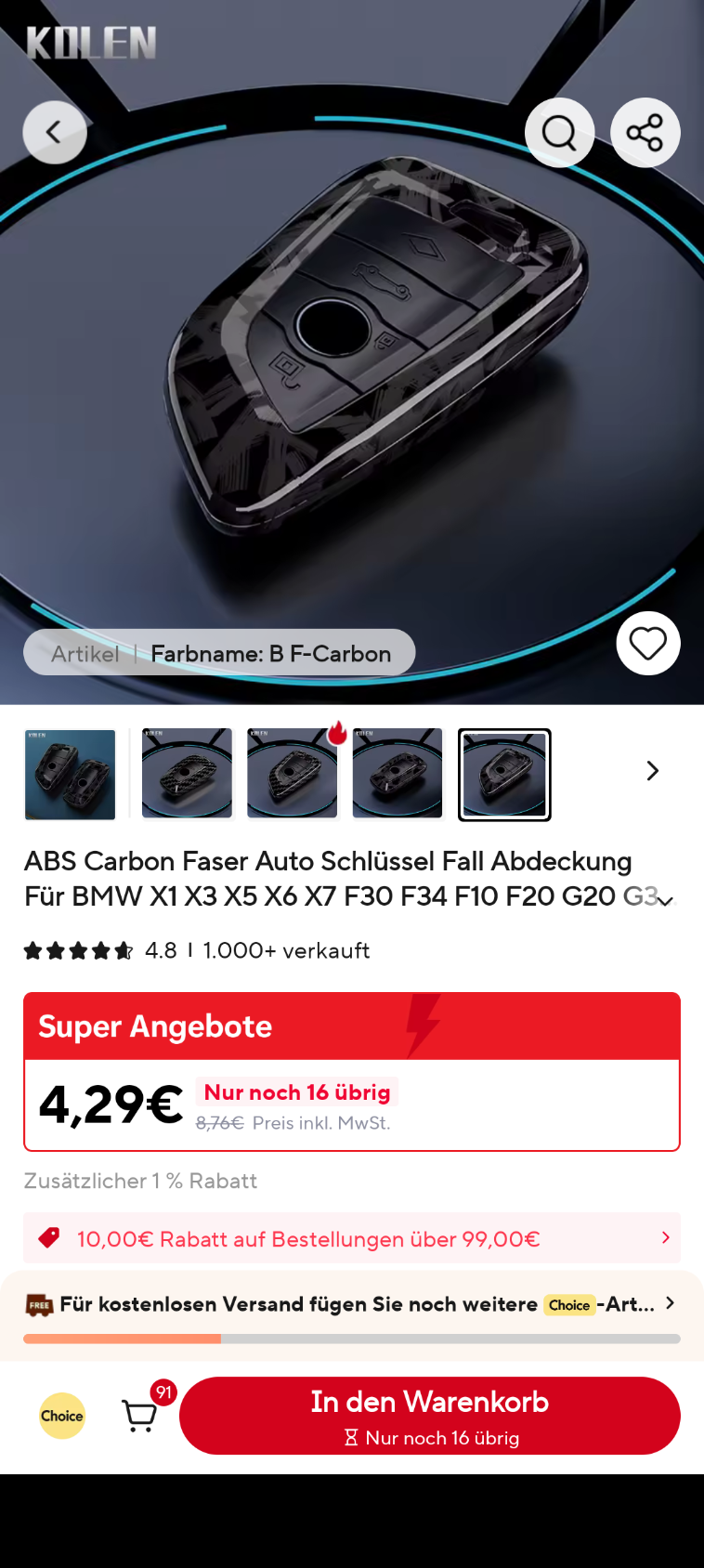Open the Farbname: B F-Carbon article label
The width and height of the screenshot is (704, 1568).
(219, 653)
